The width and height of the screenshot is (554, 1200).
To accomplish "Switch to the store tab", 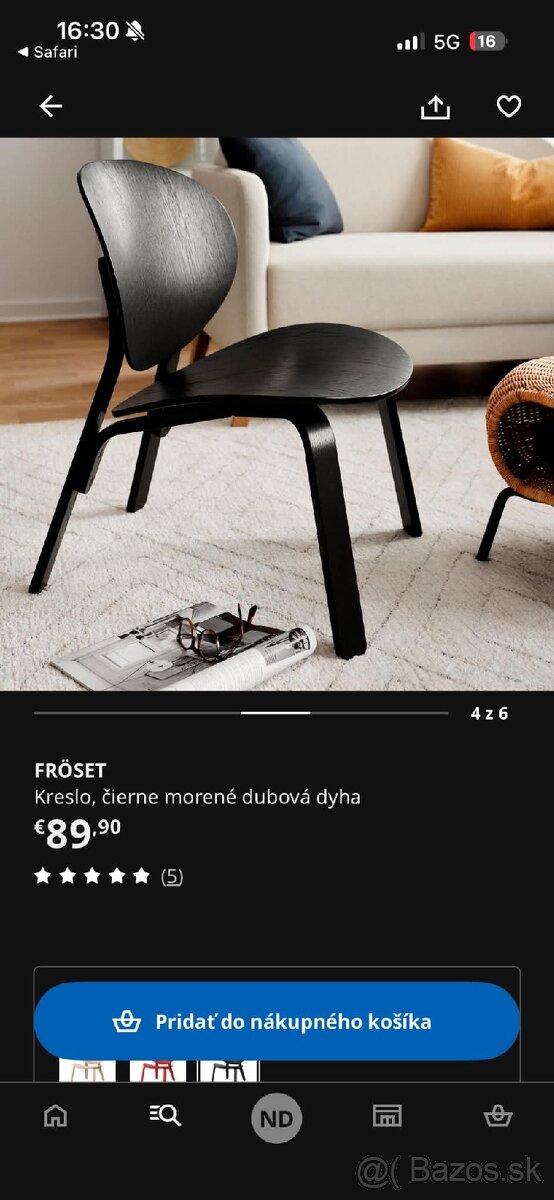I will pos(387,1116).
